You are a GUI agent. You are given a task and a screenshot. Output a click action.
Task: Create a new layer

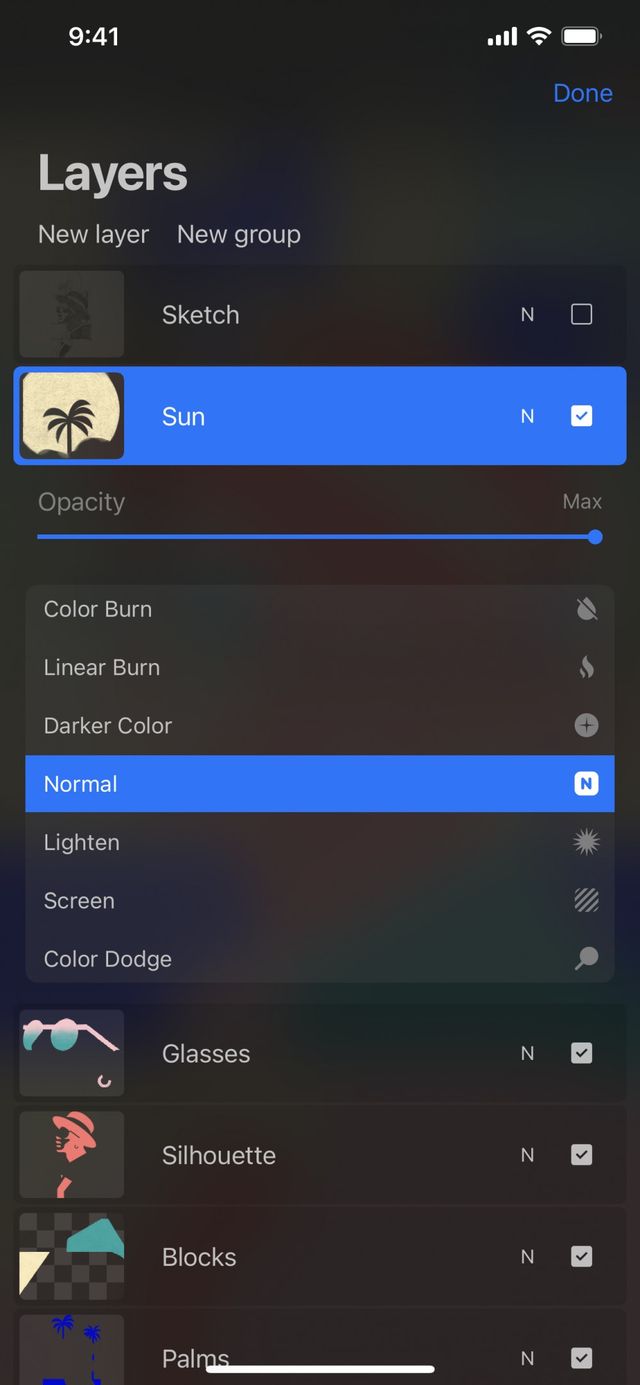tap(93, 234)
